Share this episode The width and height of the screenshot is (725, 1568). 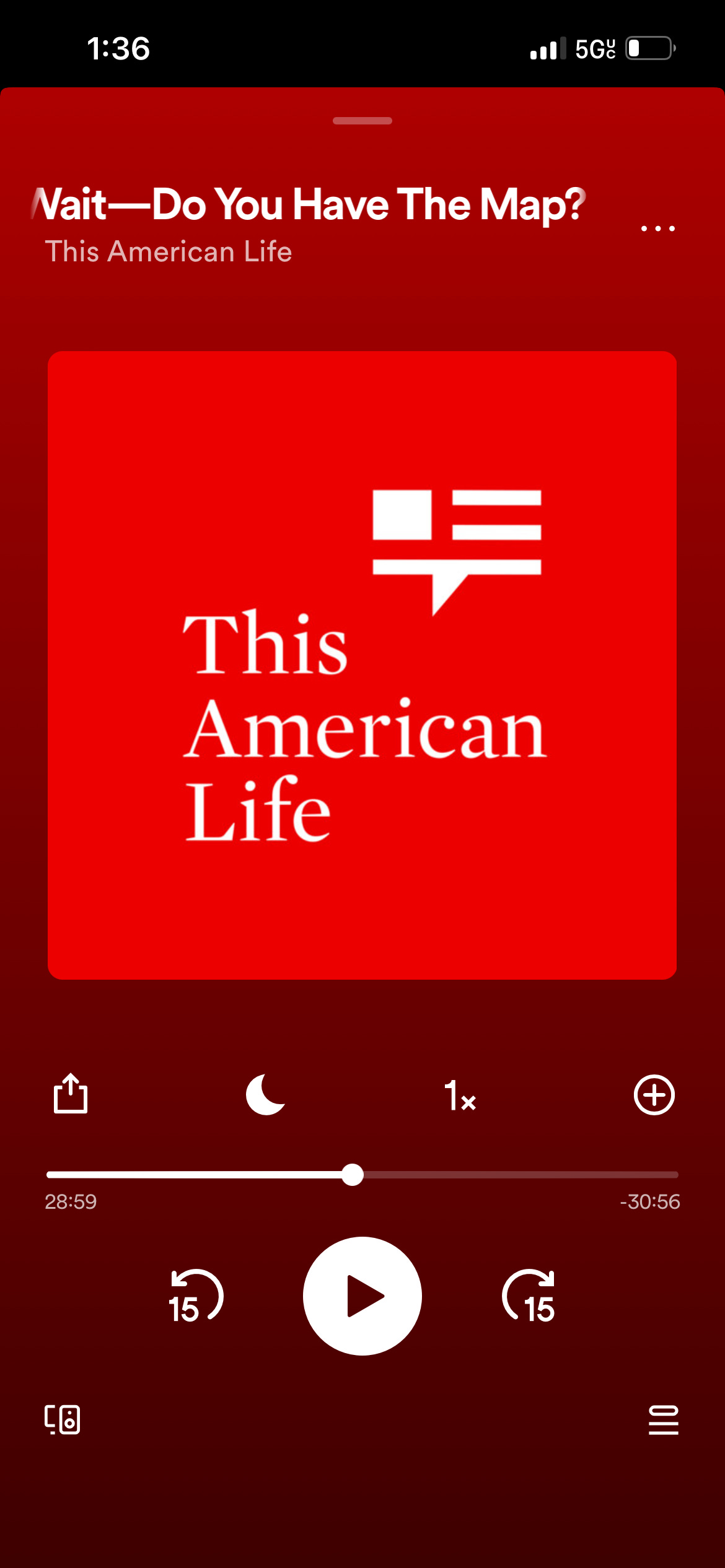[71, 1093]
